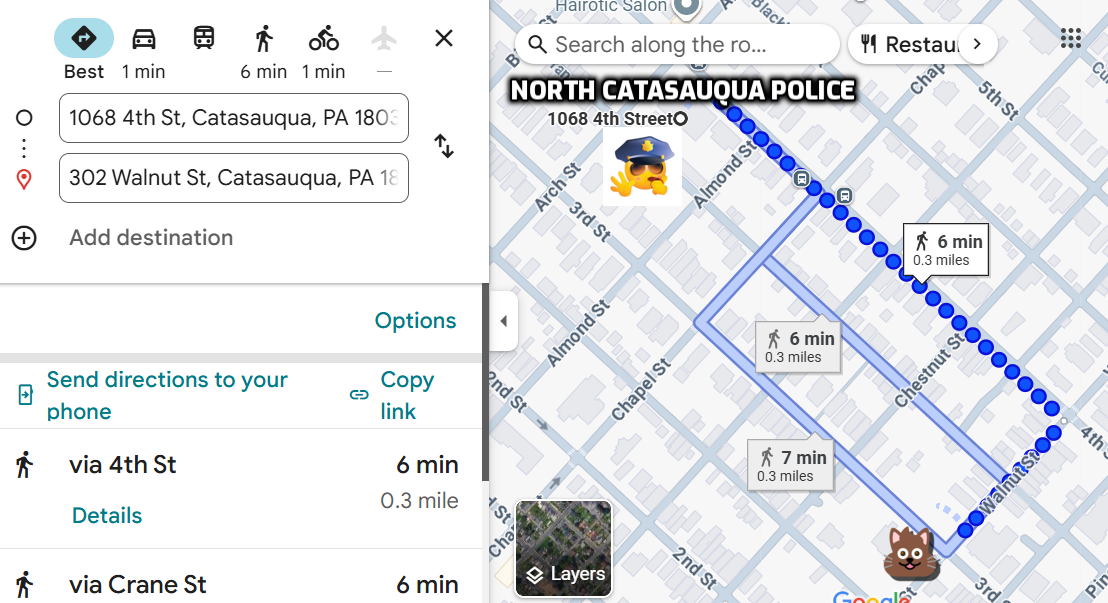Close the directions panel
The image size is (1108, 603).
[444, 39]
